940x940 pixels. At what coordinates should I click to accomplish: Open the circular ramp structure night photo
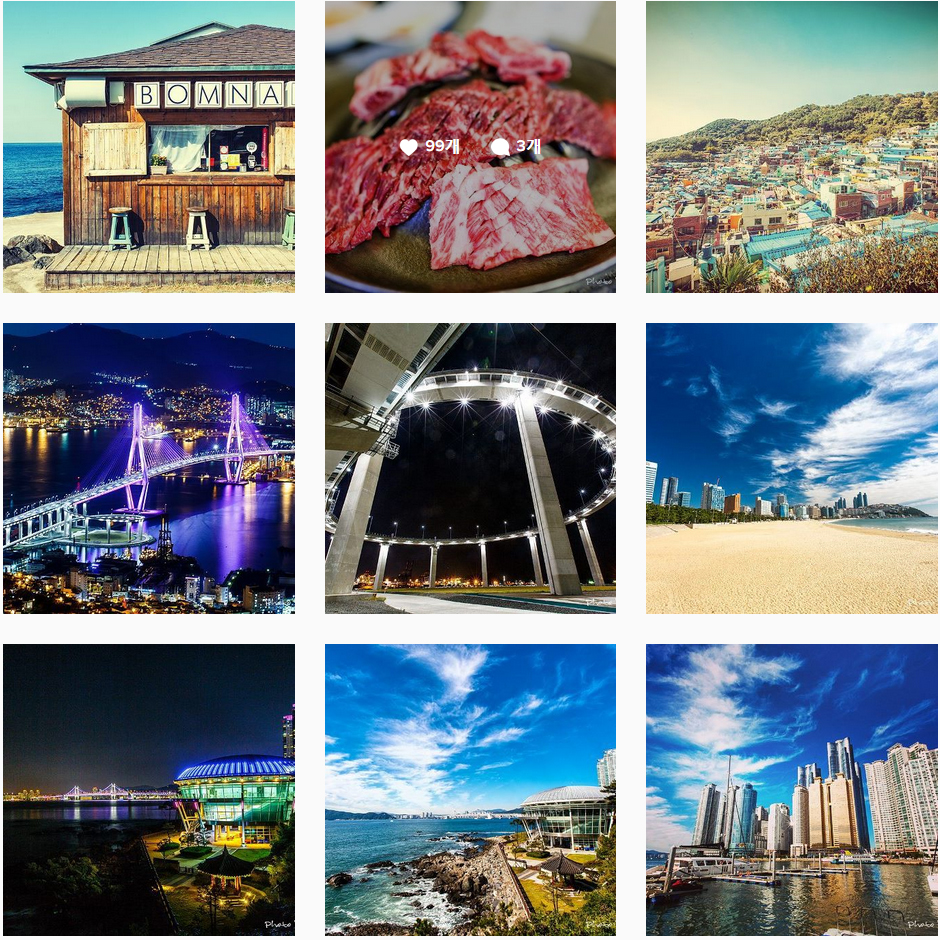(470, 468)
